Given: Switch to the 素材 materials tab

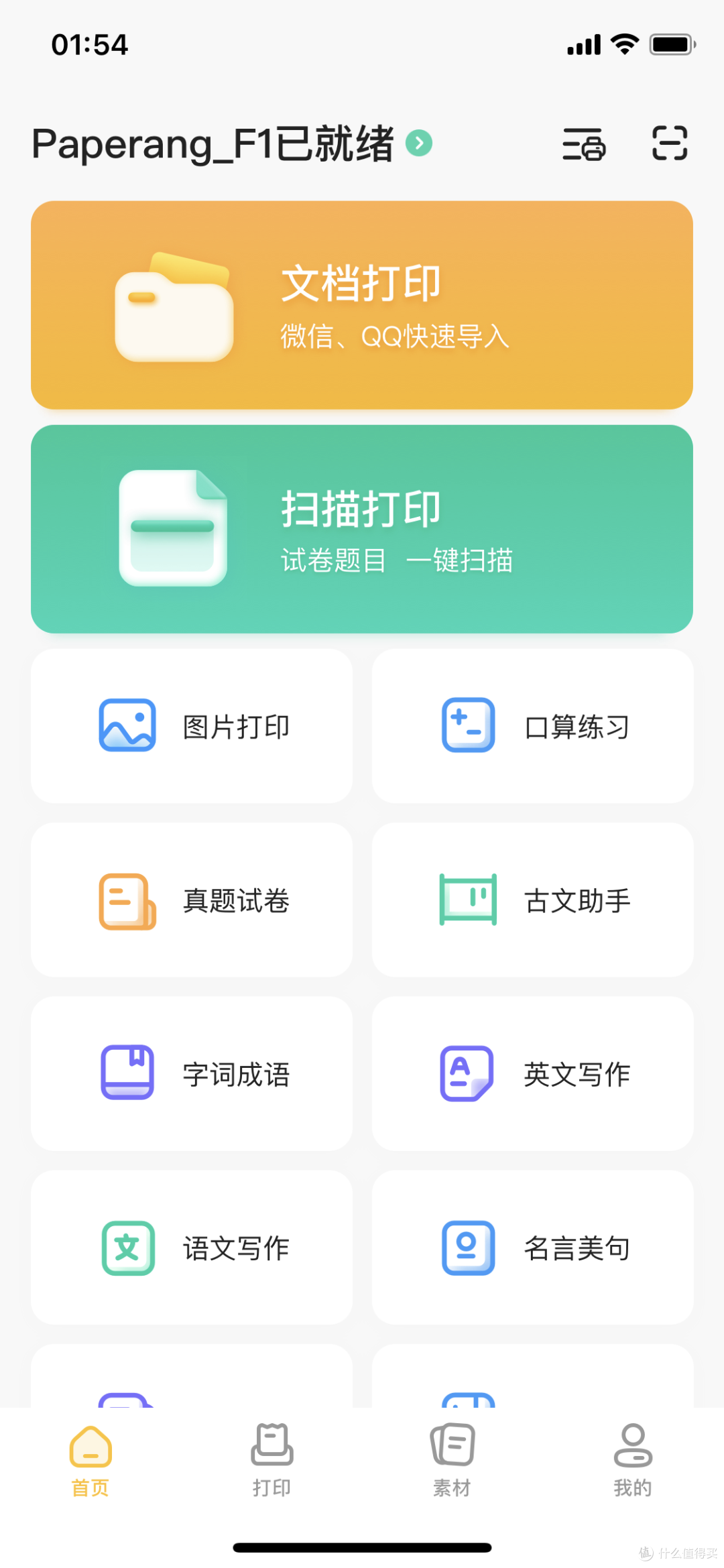Looking at the screenshot, I should pos(452,1460).
